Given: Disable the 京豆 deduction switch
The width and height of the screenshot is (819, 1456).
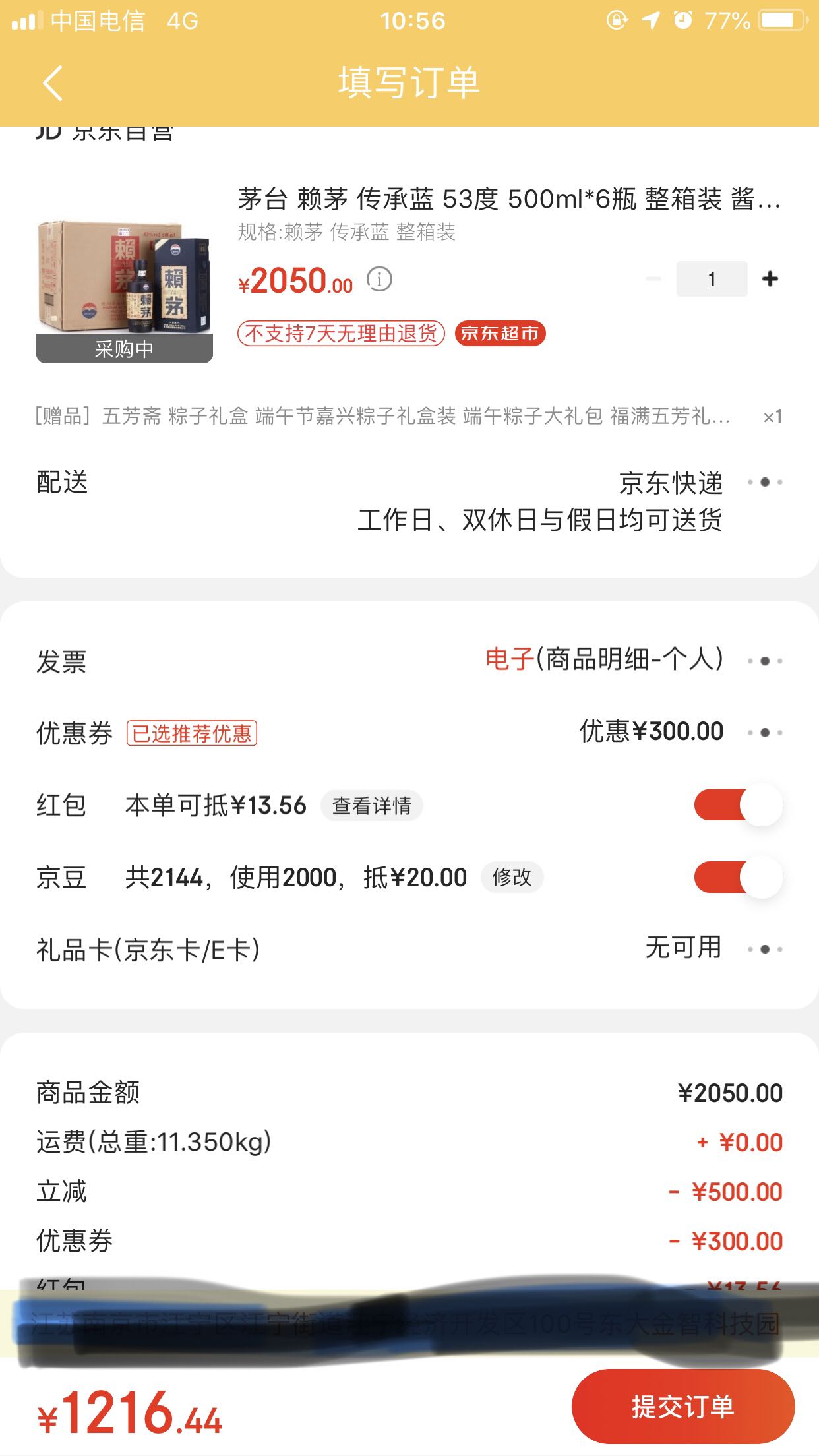Looking at the screenshot, I should coord(738,878).
